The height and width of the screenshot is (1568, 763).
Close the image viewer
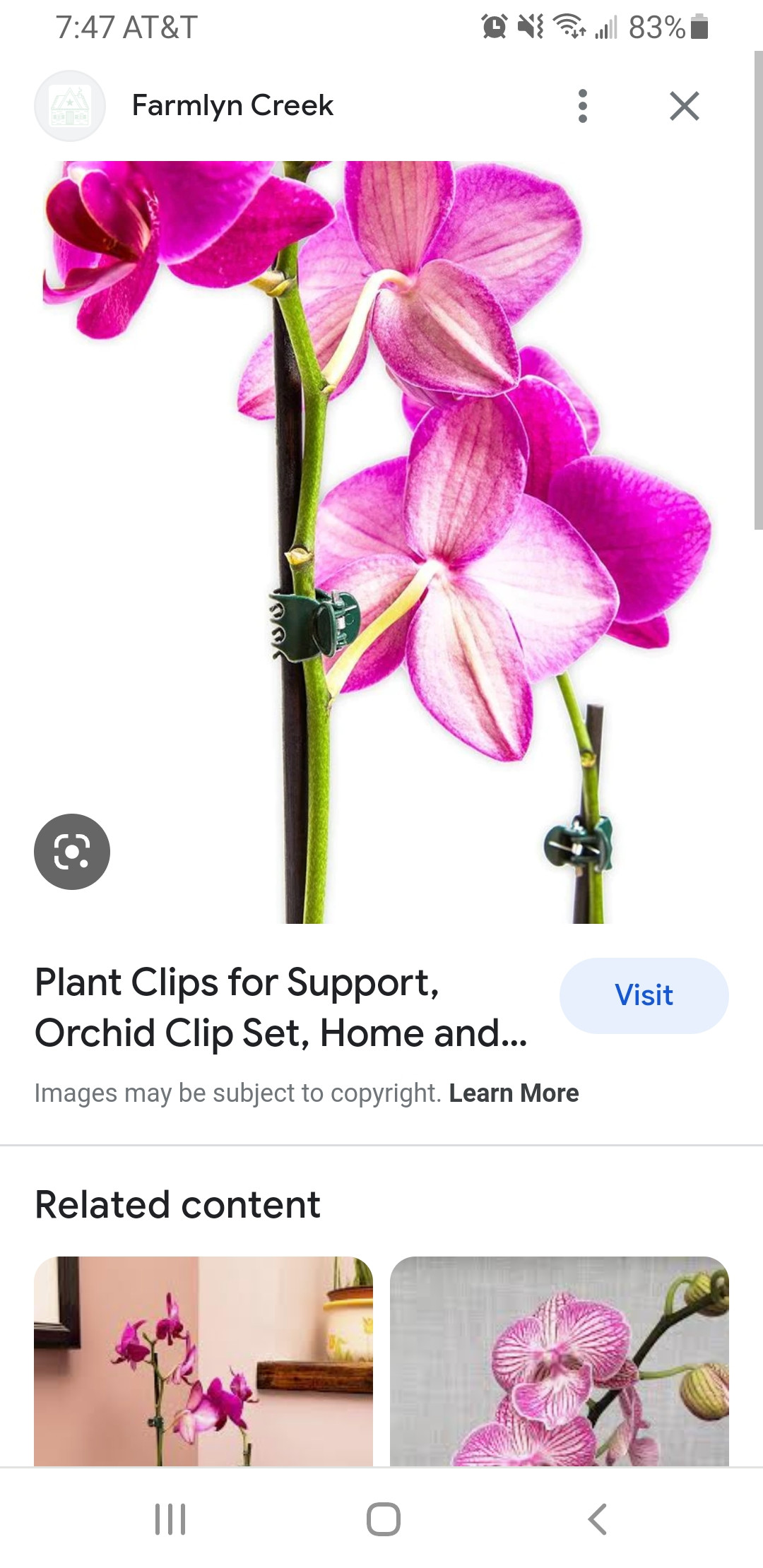click(x=684, y=106)
